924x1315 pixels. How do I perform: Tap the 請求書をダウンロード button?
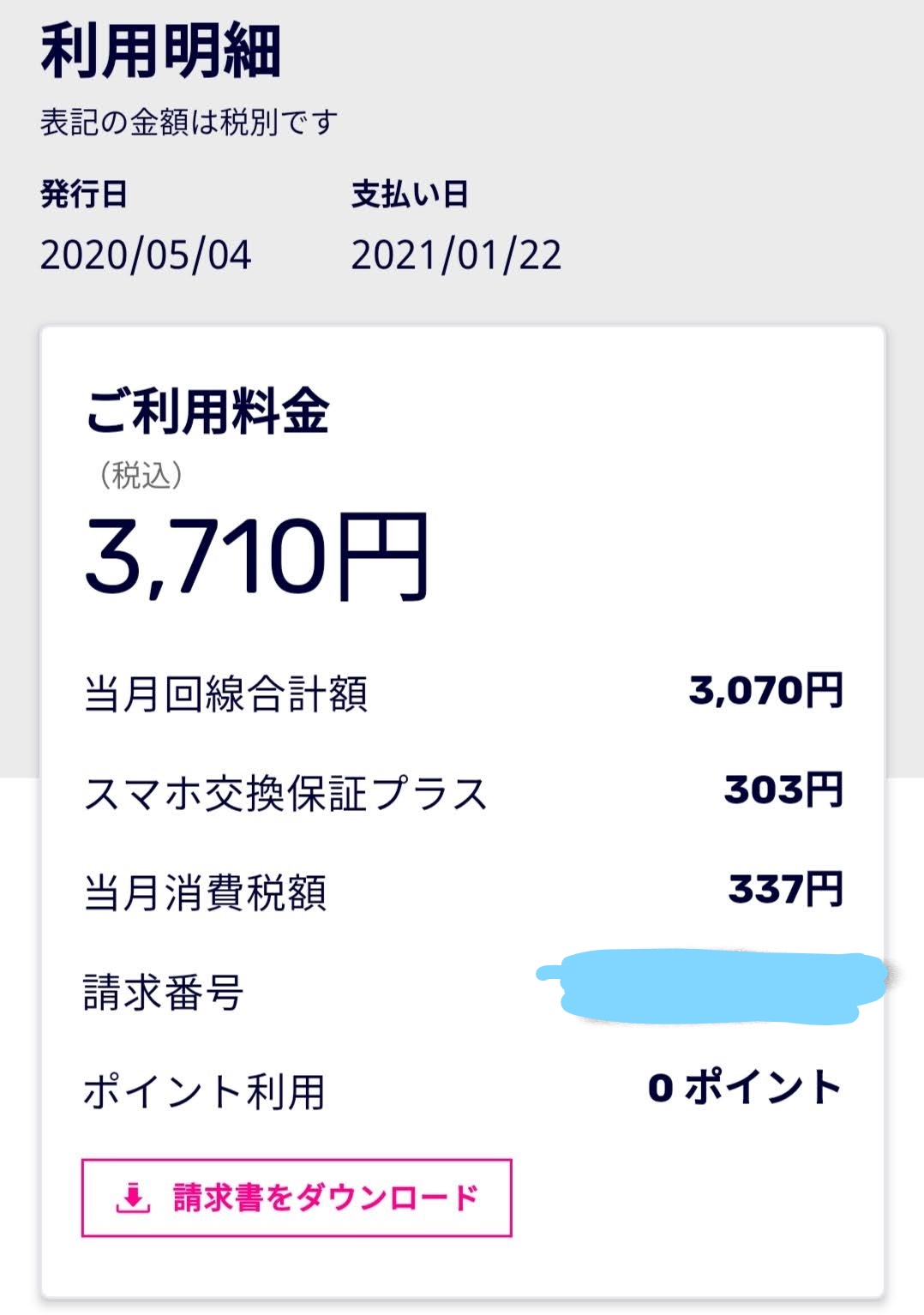[x=297, y=1198]
